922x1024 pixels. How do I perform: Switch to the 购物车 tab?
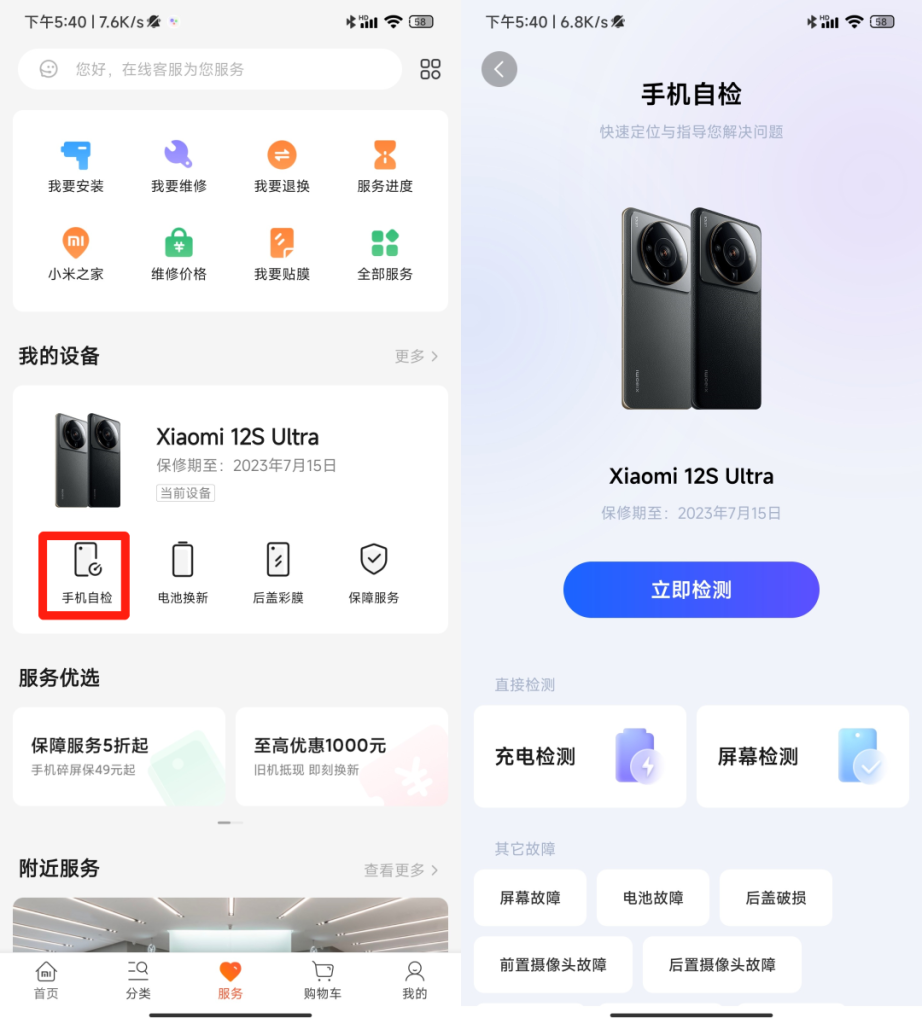point(322,980)
